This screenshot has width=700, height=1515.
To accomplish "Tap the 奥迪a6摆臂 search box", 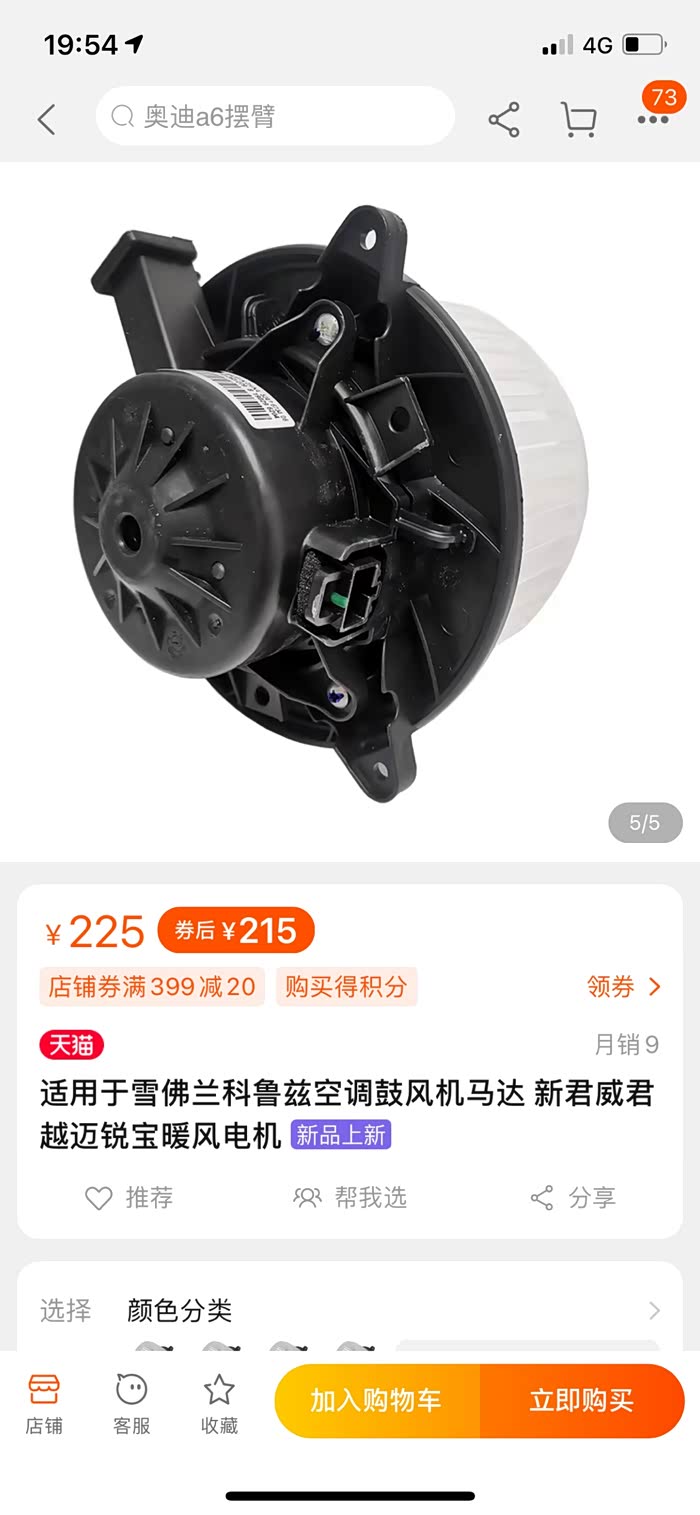I will [x=275, y=117].
